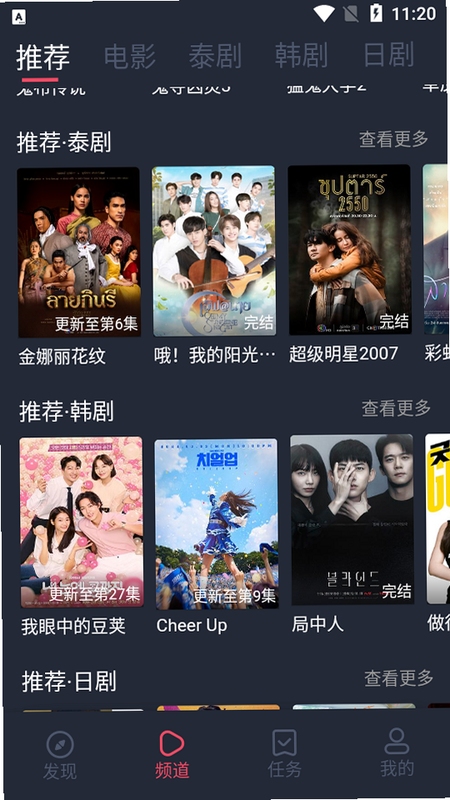View more in 推荐·日剧 section
Image resolution: width=450 pixels, height=800 pixels.
point(399,678)
